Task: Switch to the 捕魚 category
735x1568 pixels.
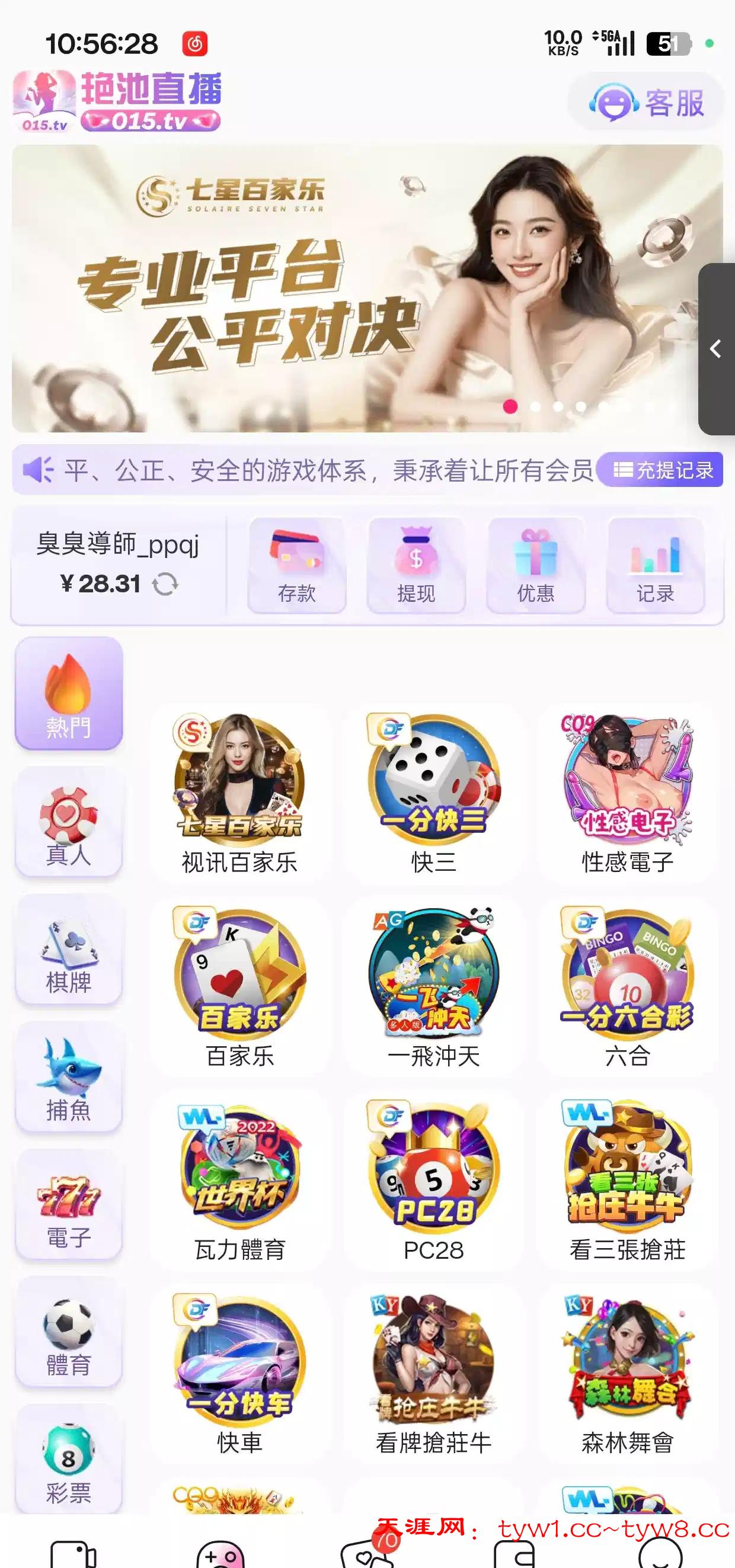Action: tap(69, 1078)
